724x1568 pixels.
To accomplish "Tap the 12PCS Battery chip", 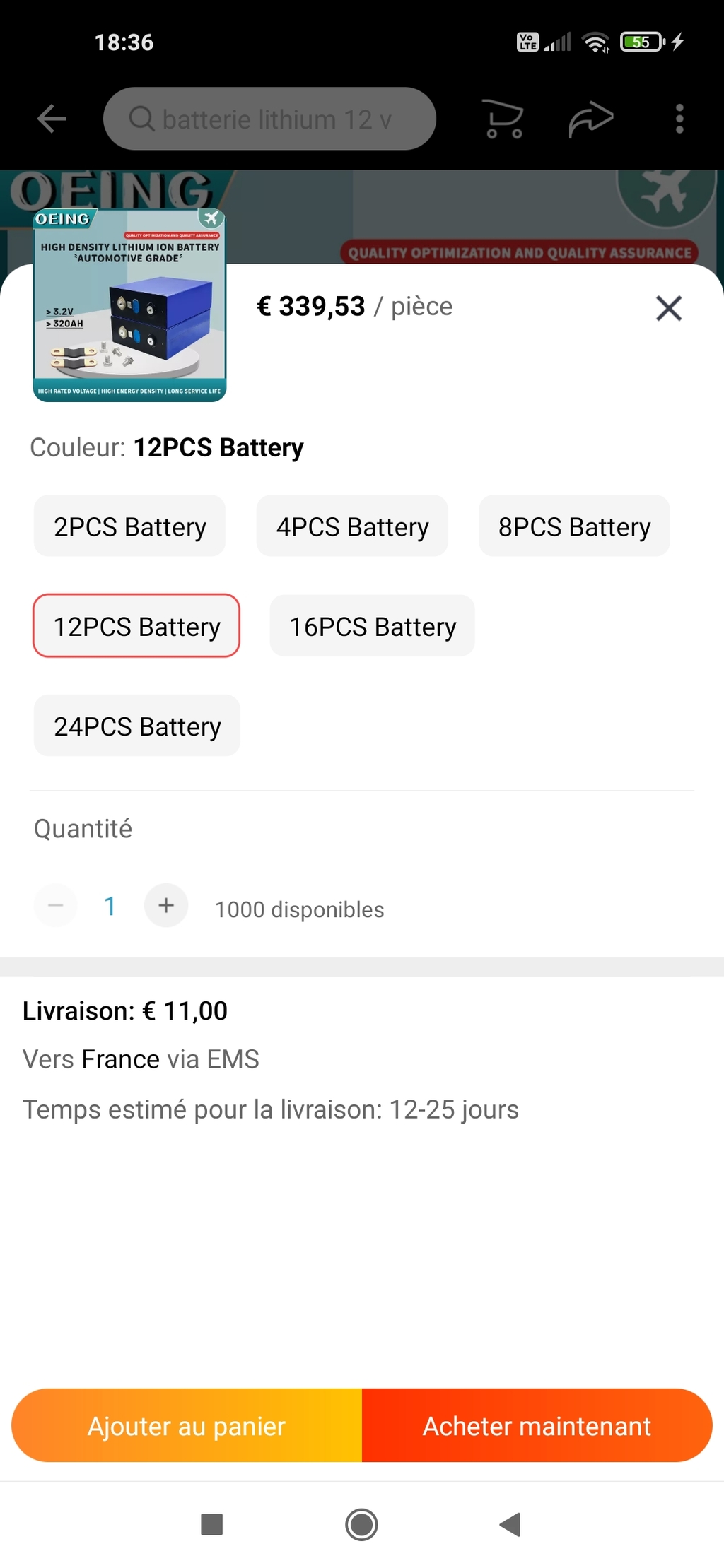I will (136, 626).
